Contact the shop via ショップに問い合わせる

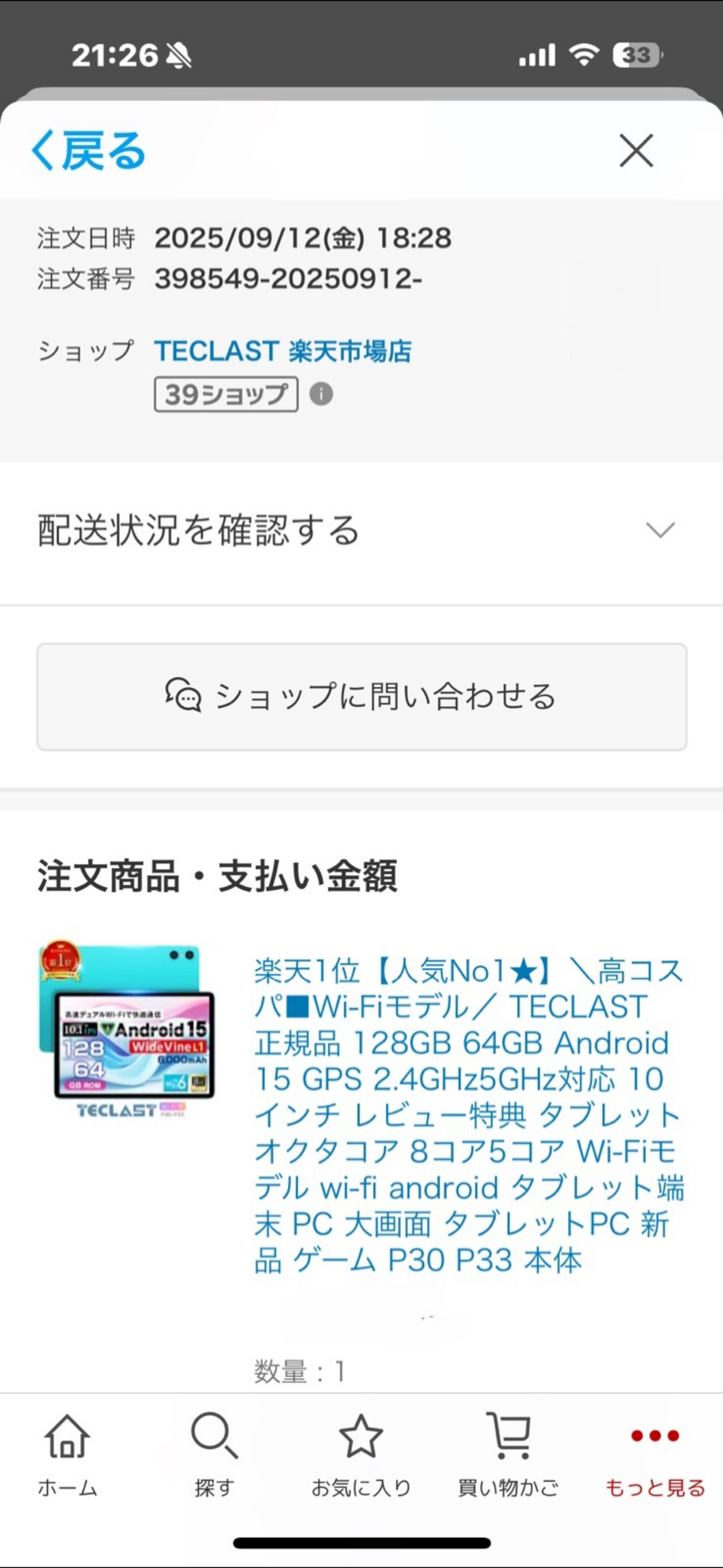[x=361, y=696]
